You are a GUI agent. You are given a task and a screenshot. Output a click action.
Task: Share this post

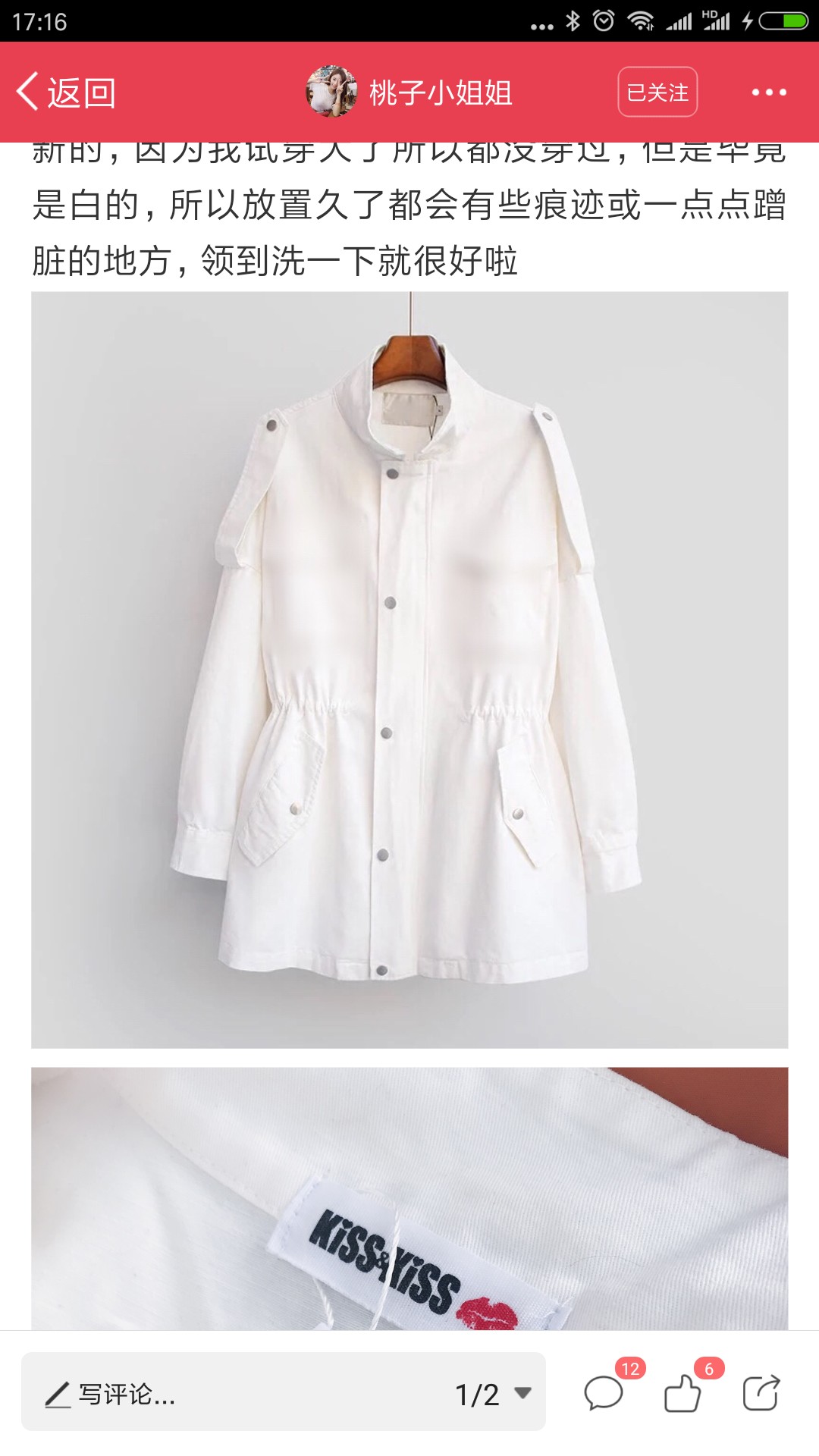[761, 1394]
